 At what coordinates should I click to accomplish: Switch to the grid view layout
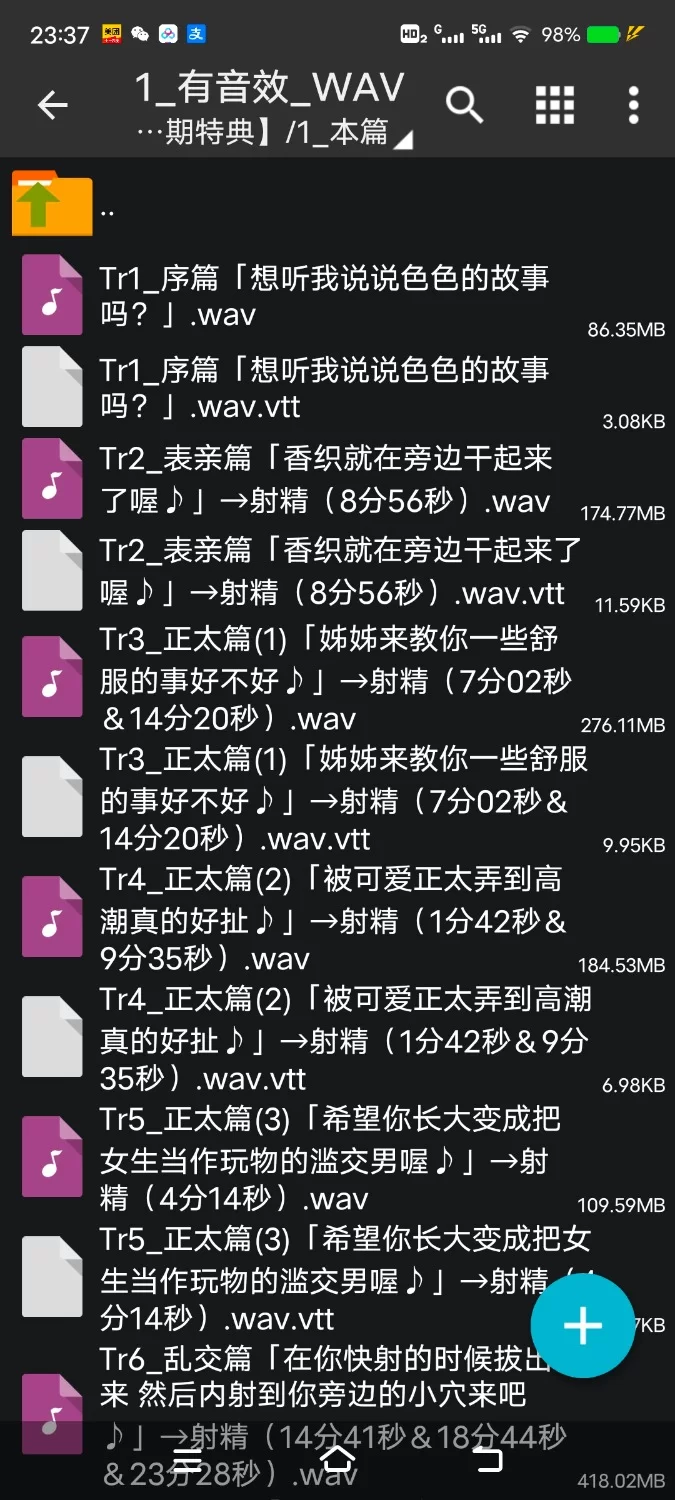[554, 105]
